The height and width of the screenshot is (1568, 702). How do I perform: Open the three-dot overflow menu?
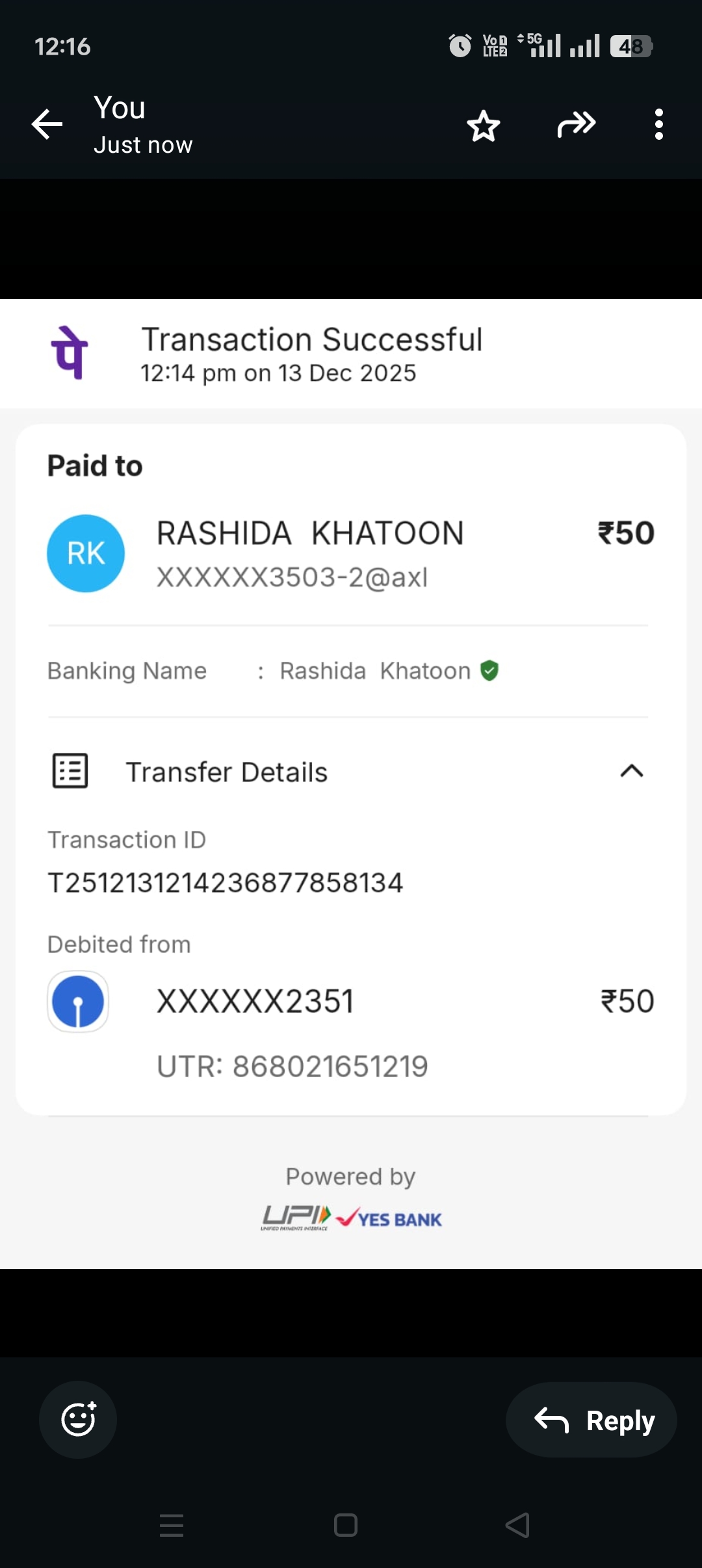(x=658, y=124)
